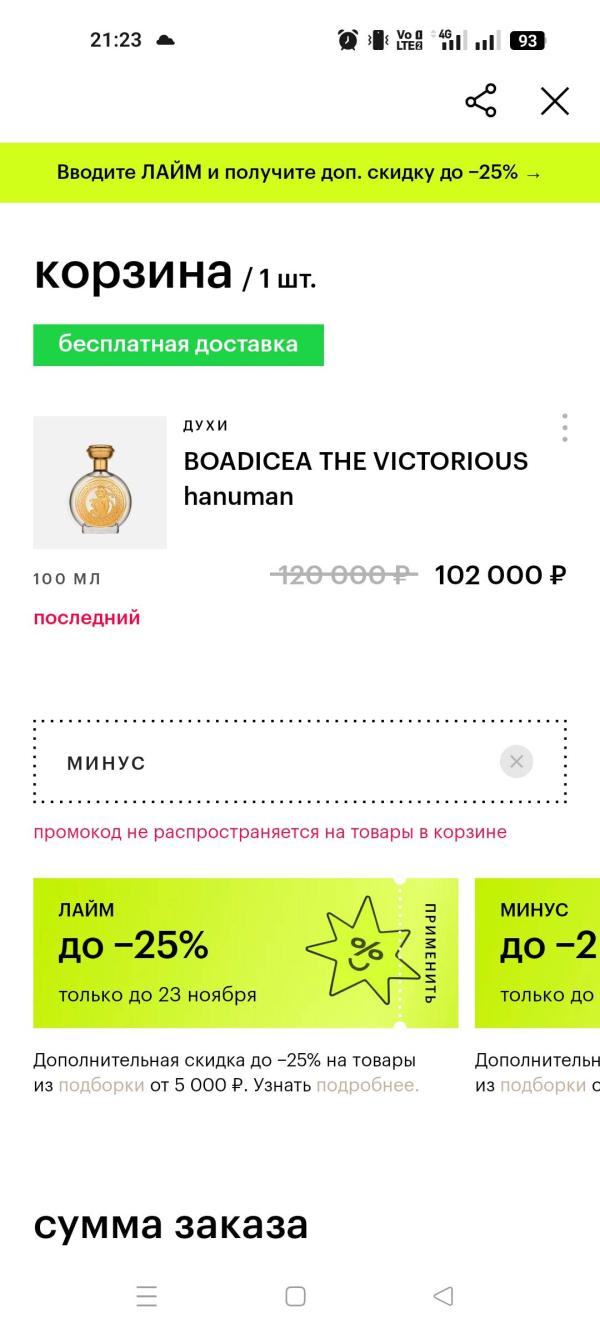Open the подборки link under ЛАЙМ coupon
The image size is (600, 1332).
(101, 1085)
